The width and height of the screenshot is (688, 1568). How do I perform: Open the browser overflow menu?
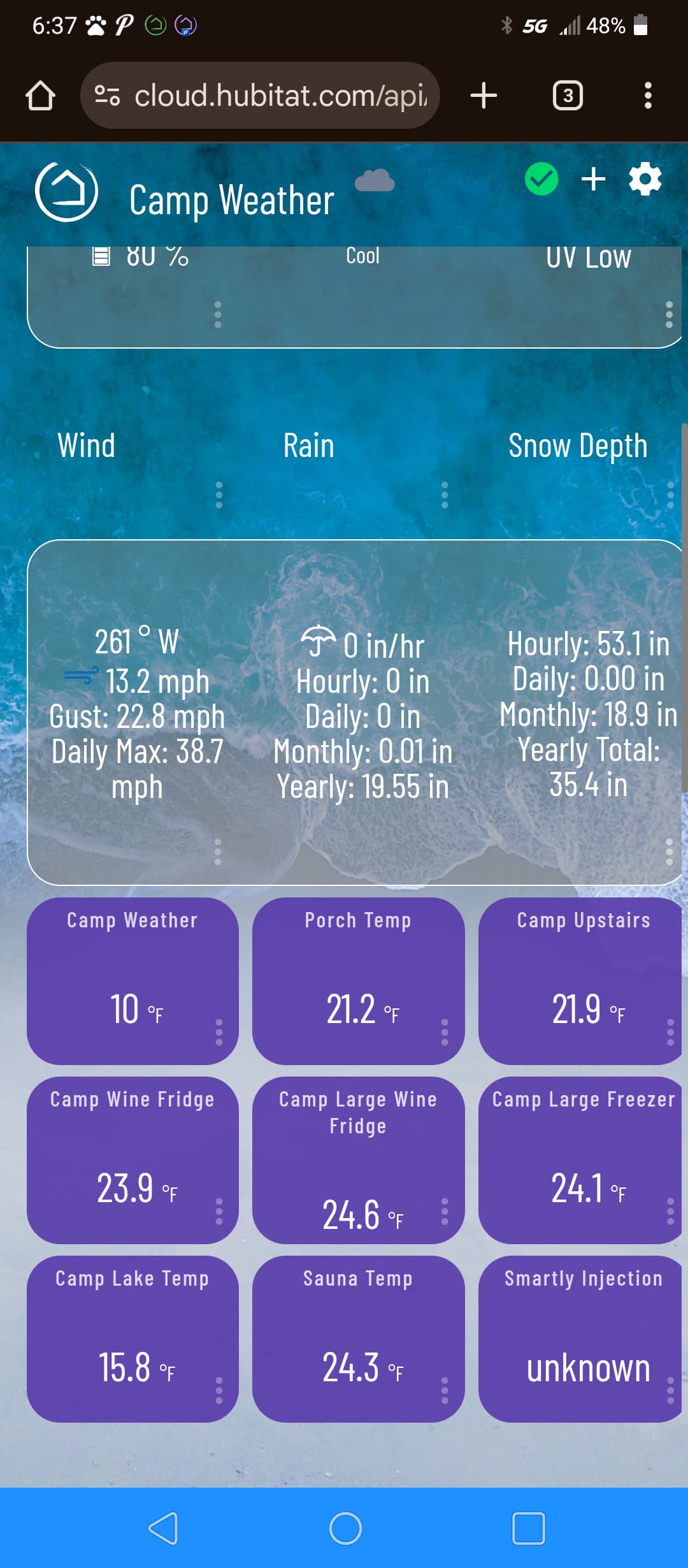coord(648,96)
